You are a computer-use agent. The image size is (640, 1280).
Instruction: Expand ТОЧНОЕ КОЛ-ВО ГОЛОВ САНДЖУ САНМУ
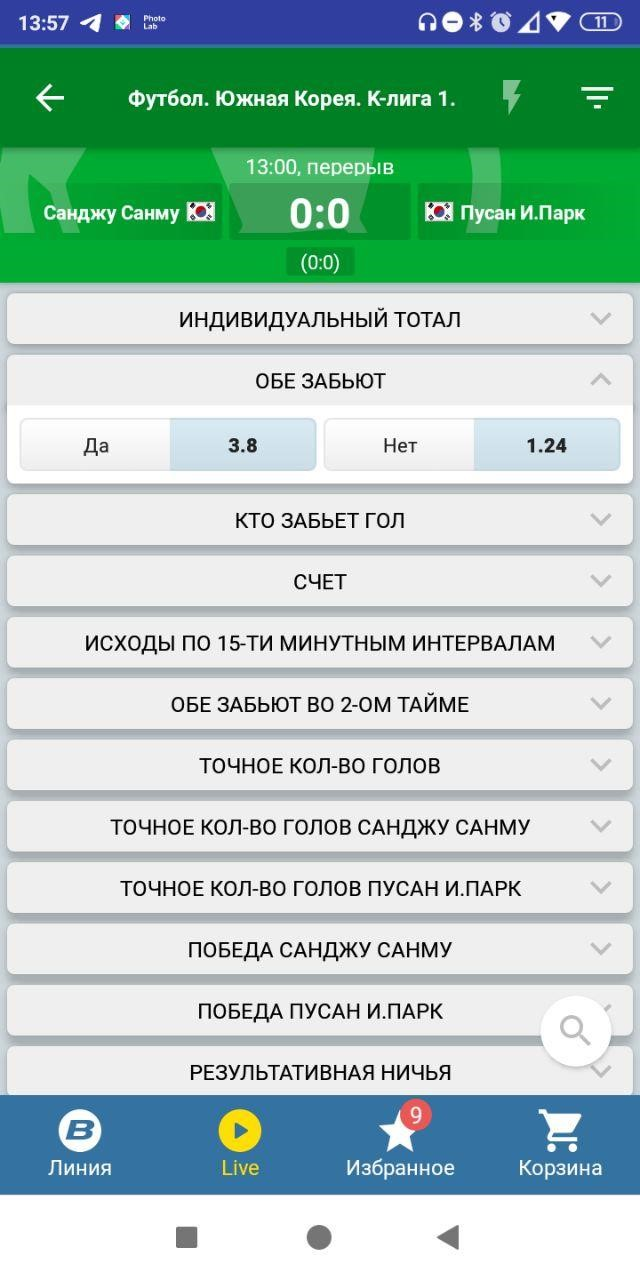click(320, 826)
